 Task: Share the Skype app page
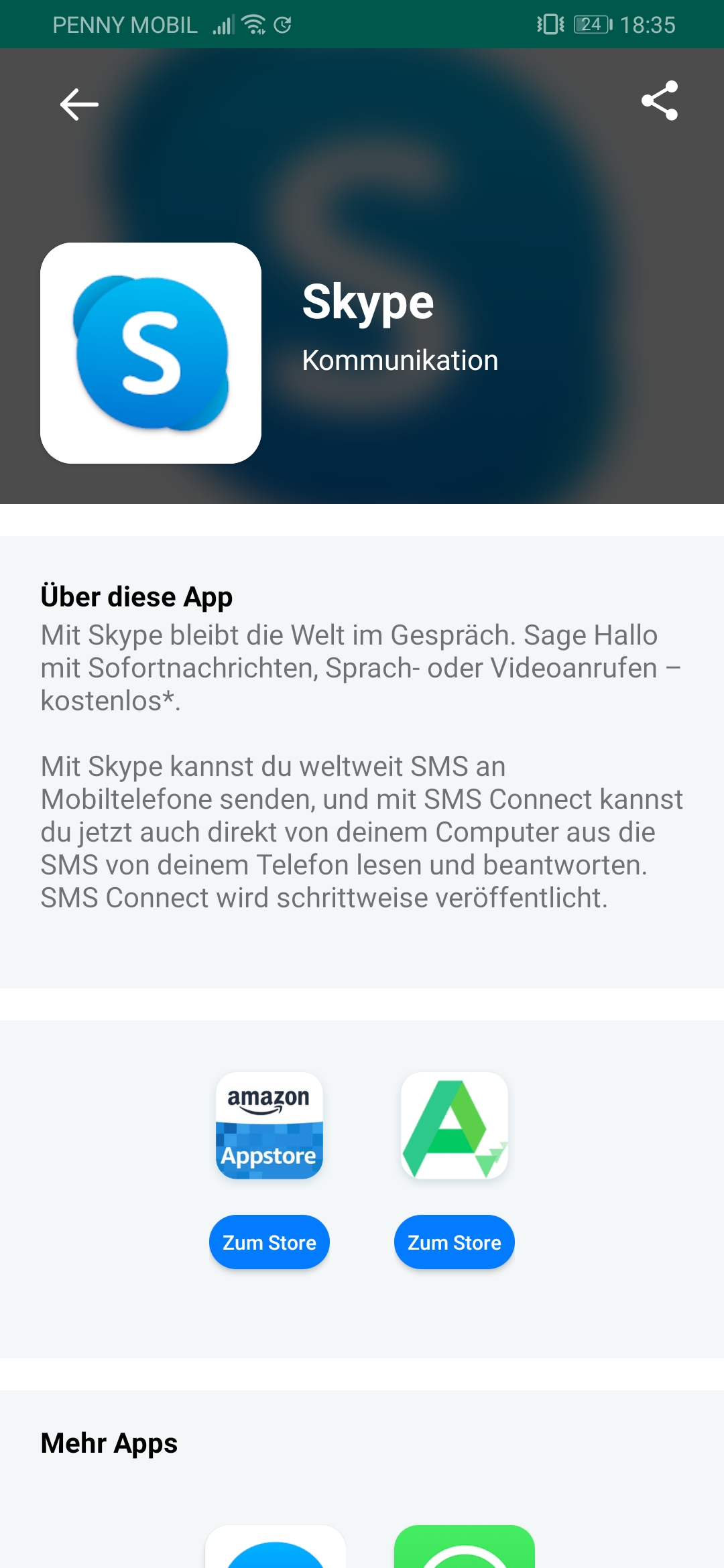[660, 101]
